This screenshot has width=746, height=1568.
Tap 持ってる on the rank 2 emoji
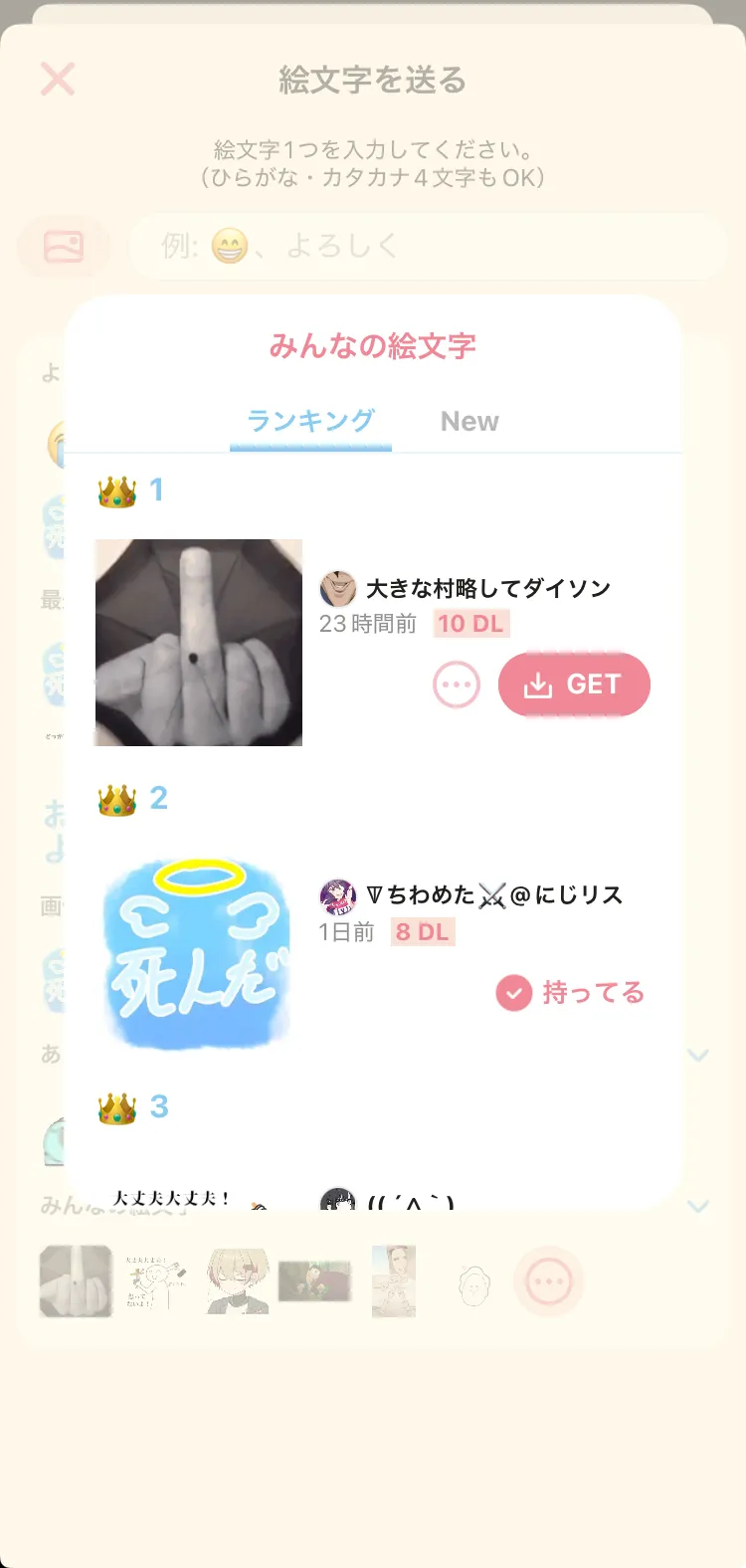click(x=571, y=993)
